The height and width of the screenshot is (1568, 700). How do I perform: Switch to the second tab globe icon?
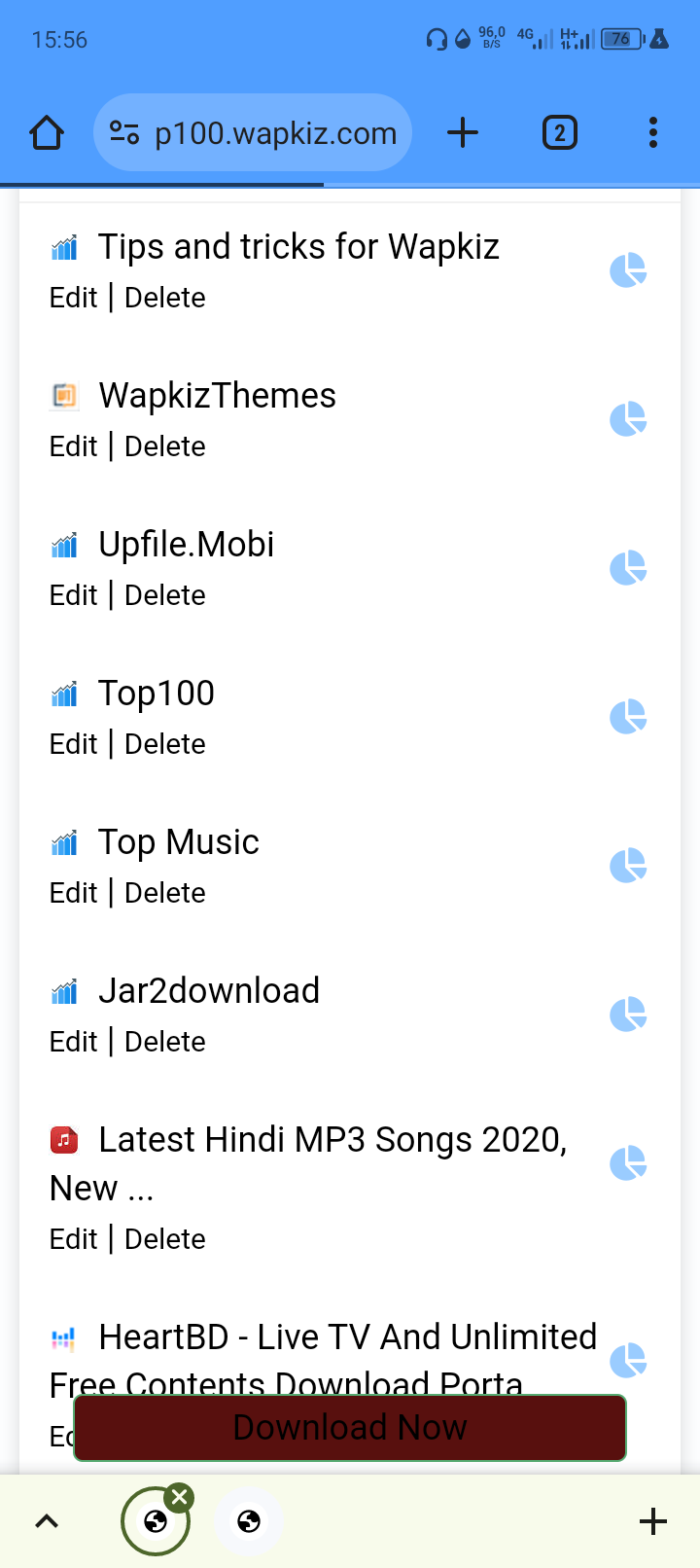(249, 1521)
